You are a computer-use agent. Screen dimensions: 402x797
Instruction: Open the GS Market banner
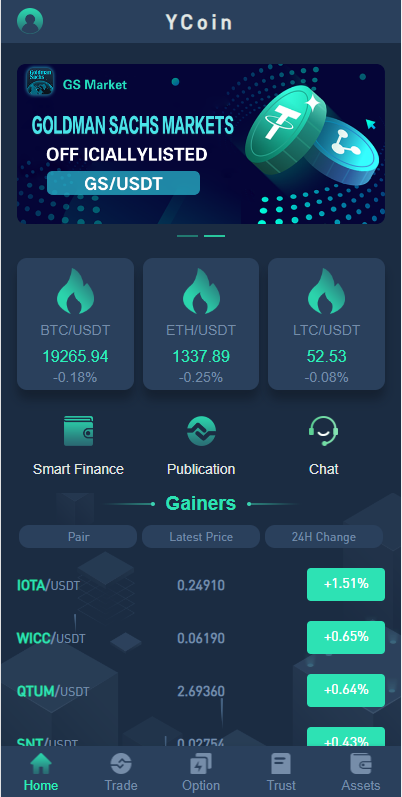coord(201,144)
